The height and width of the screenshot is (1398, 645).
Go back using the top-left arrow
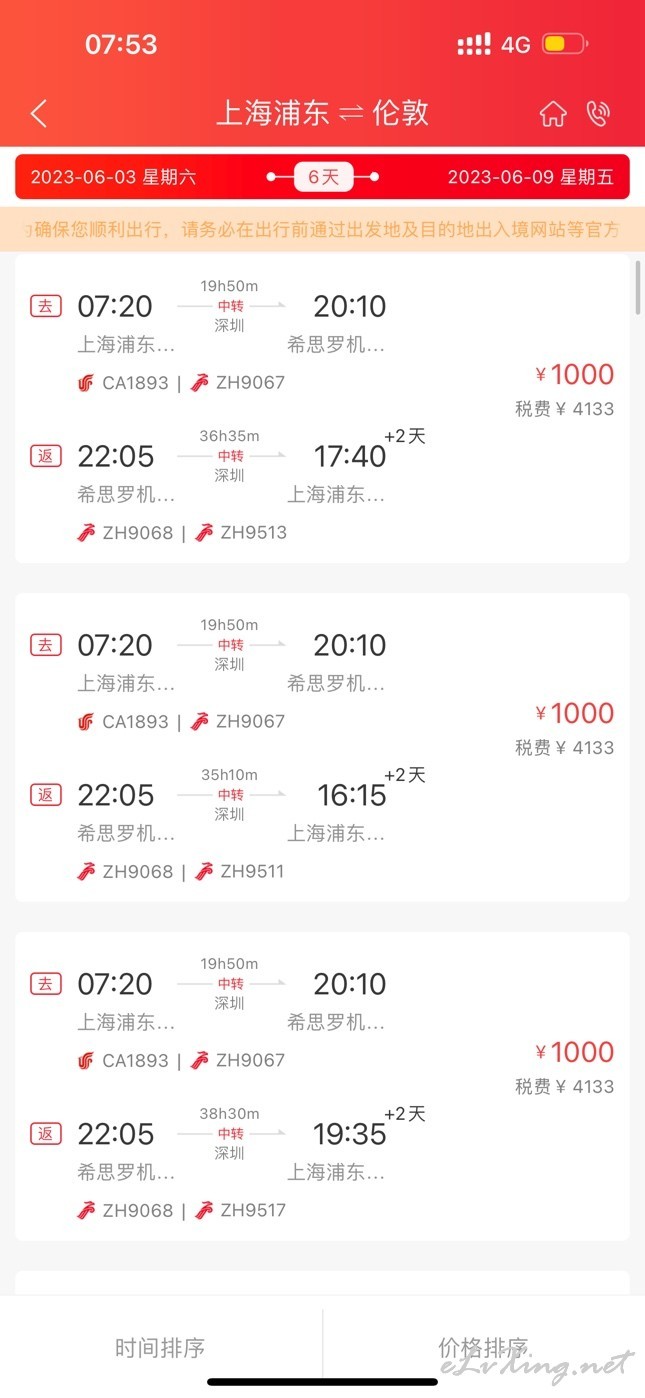(39, 114)
